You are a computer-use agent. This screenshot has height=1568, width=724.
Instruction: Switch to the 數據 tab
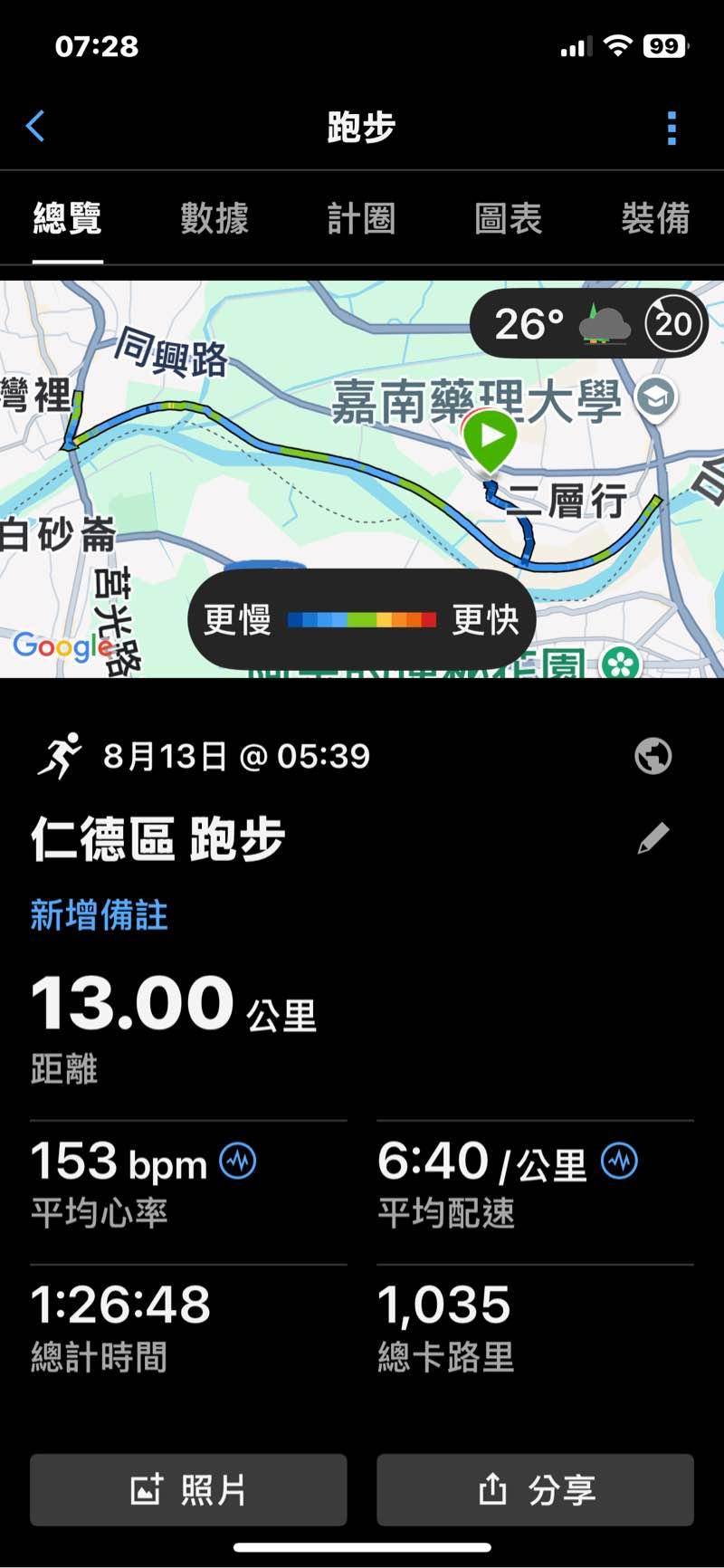tap(214, 219)
